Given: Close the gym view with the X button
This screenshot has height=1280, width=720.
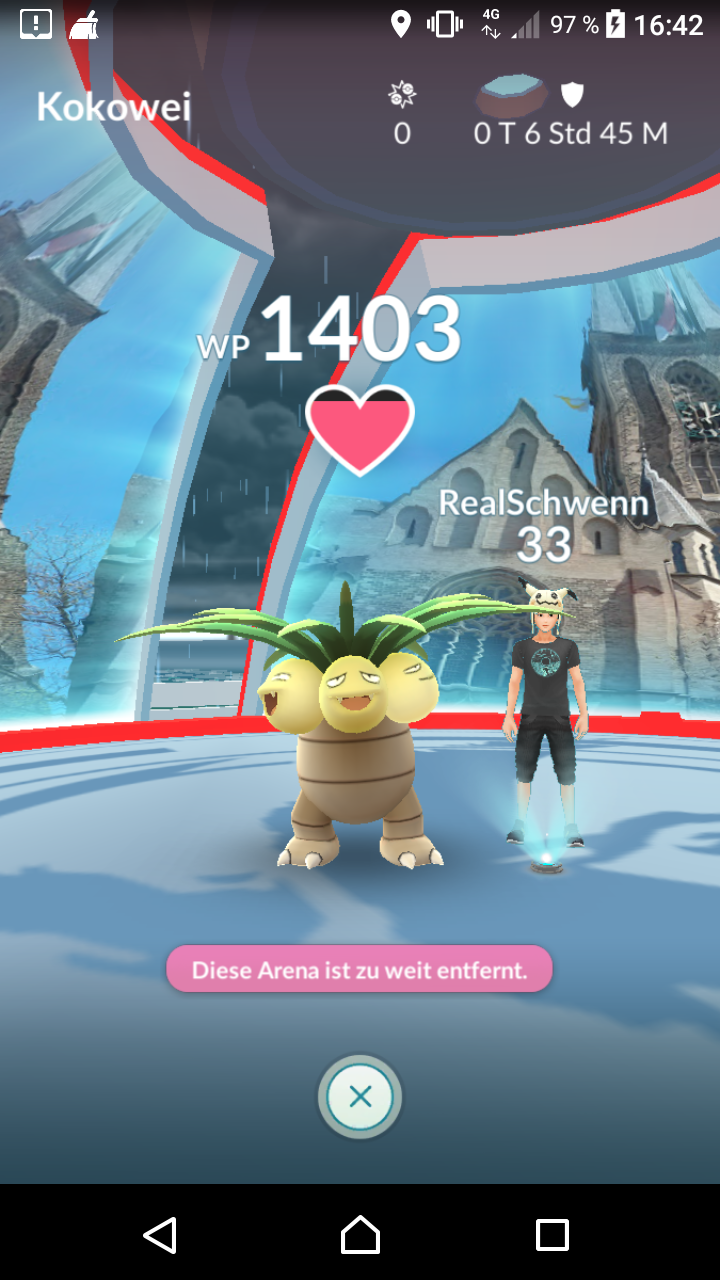Looking at the screenshot, I should point(360,1097).
